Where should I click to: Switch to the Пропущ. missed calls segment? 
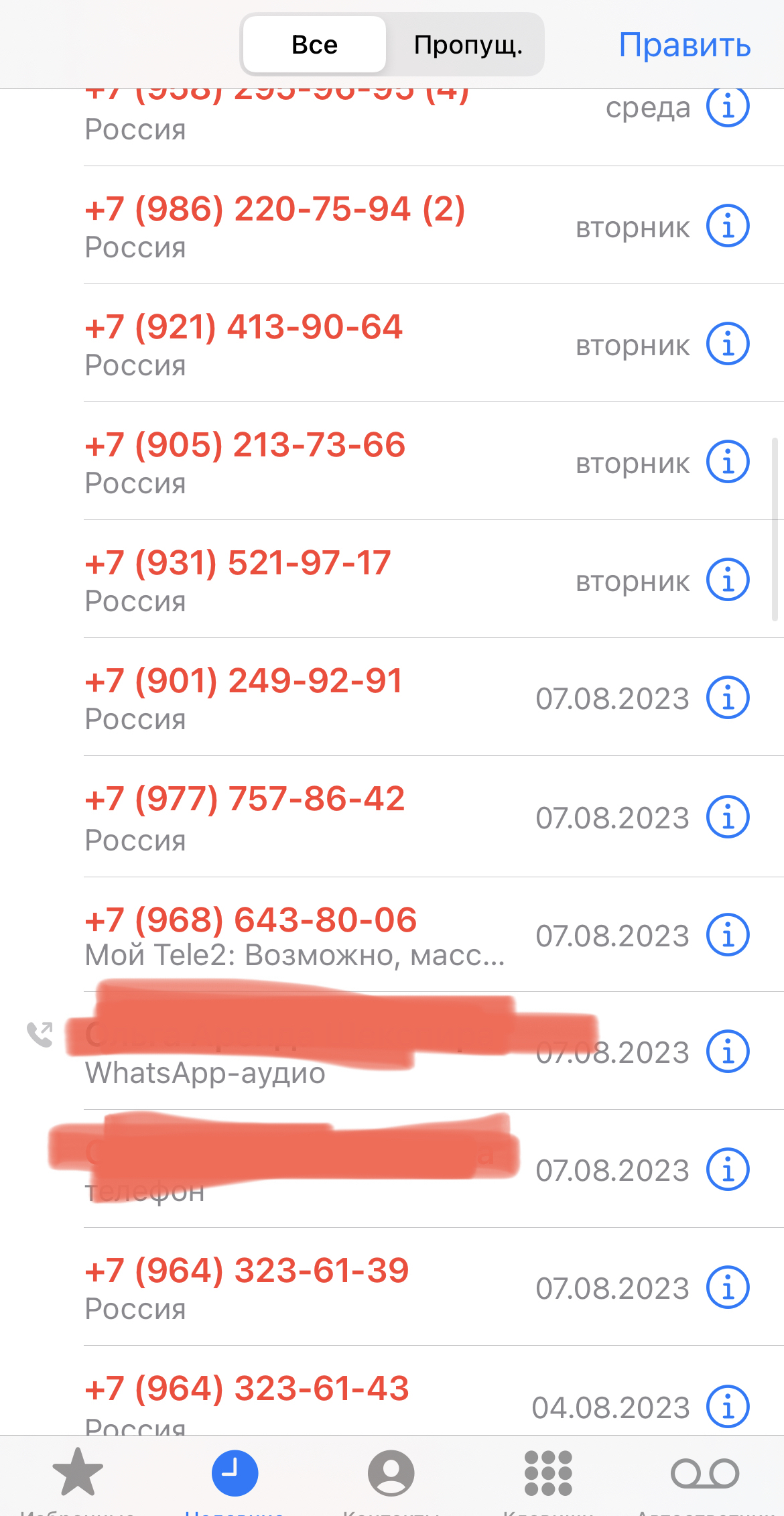[x=468, y=45]
